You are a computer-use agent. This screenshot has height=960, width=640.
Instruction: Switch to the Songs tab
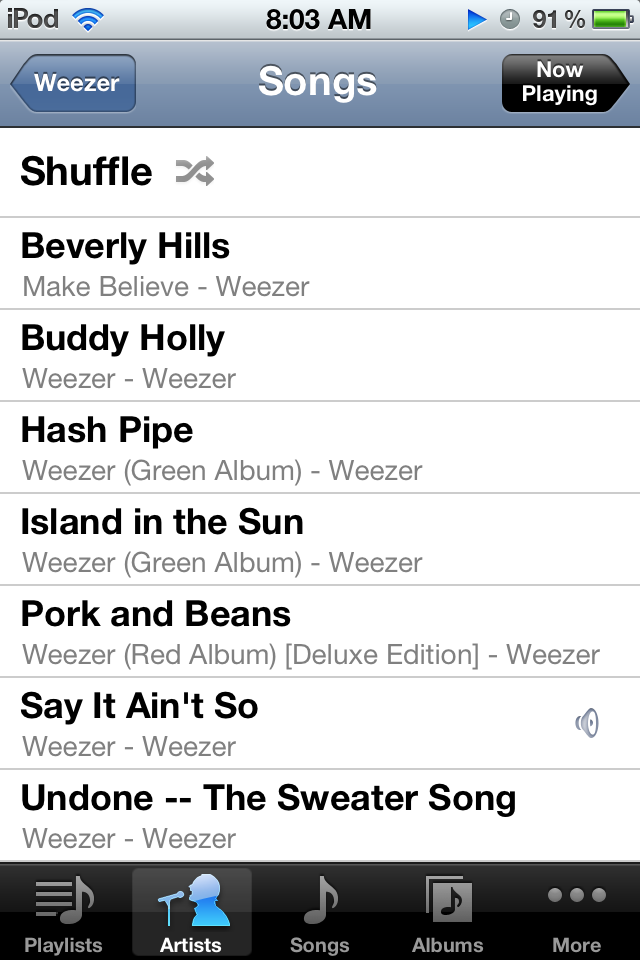point(320,913)
